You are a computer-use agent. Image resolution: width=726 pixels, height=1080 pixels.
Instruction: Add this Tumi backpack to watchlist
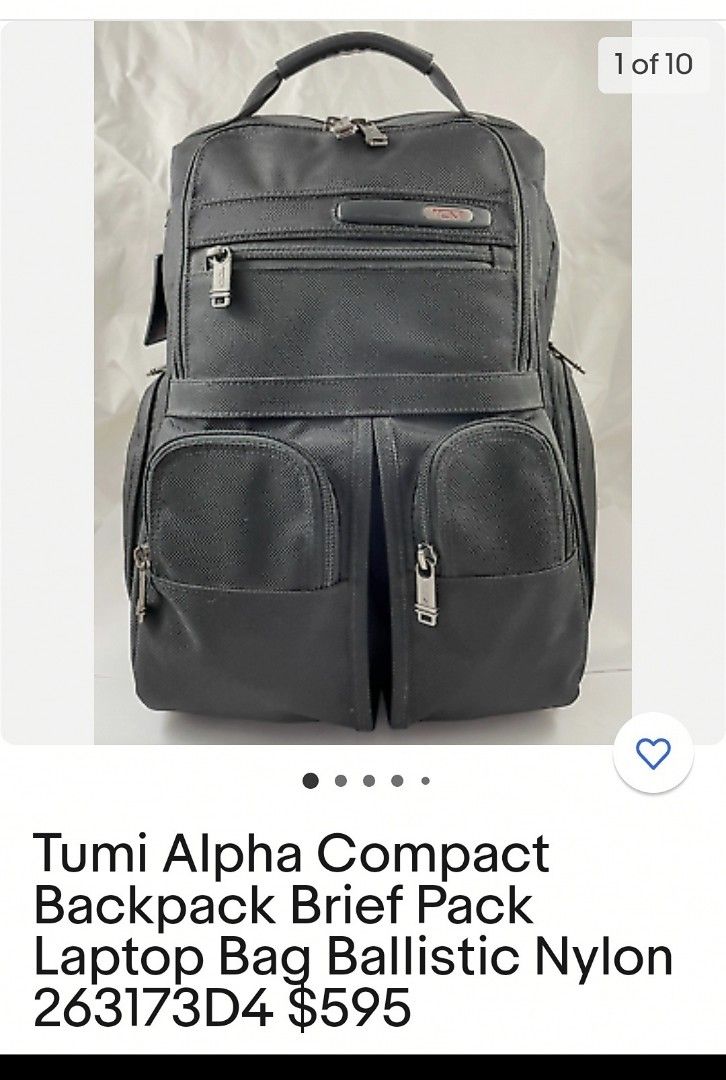(x=653, y=751)
